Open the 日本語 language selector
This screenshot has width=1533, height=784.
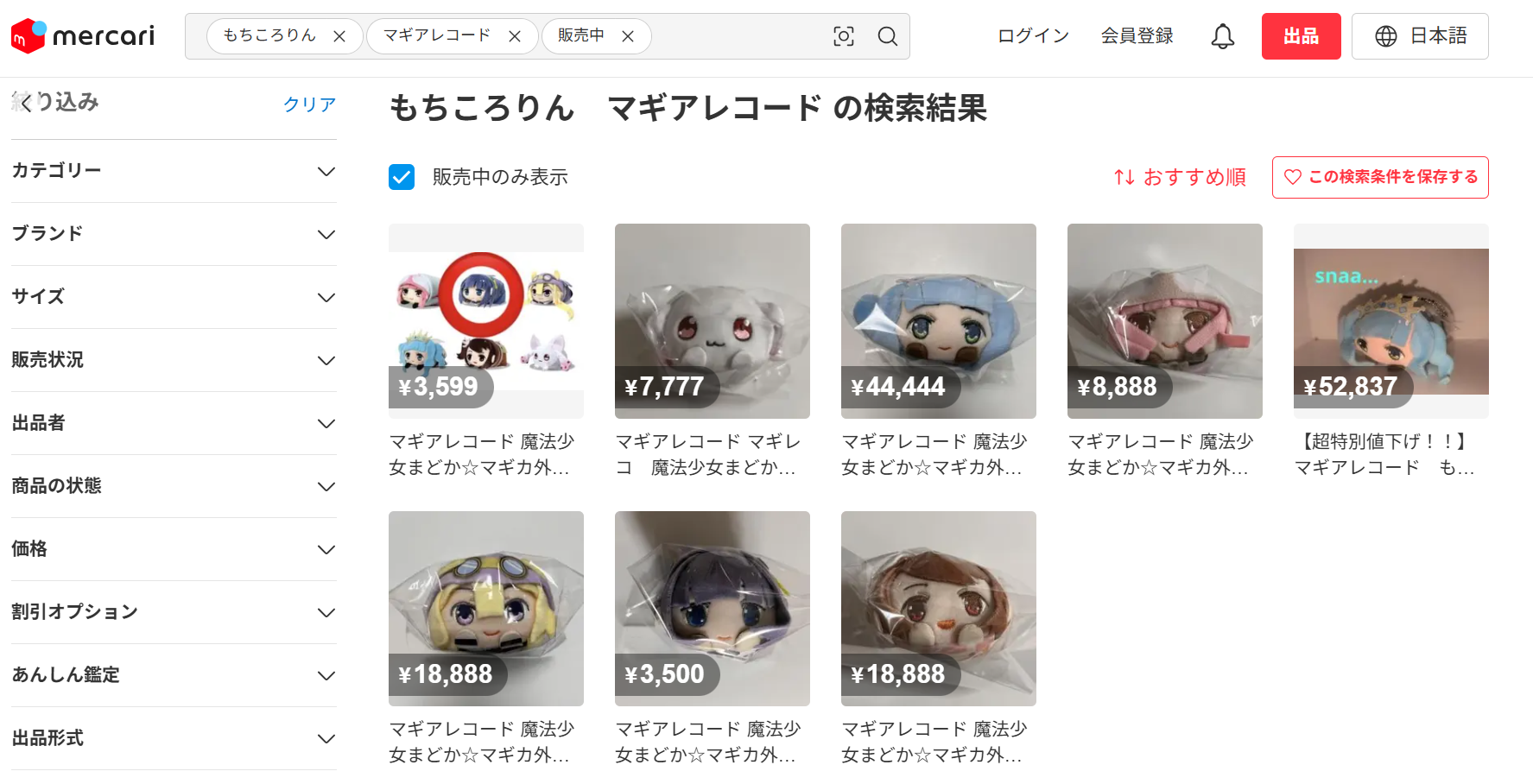1420,36
